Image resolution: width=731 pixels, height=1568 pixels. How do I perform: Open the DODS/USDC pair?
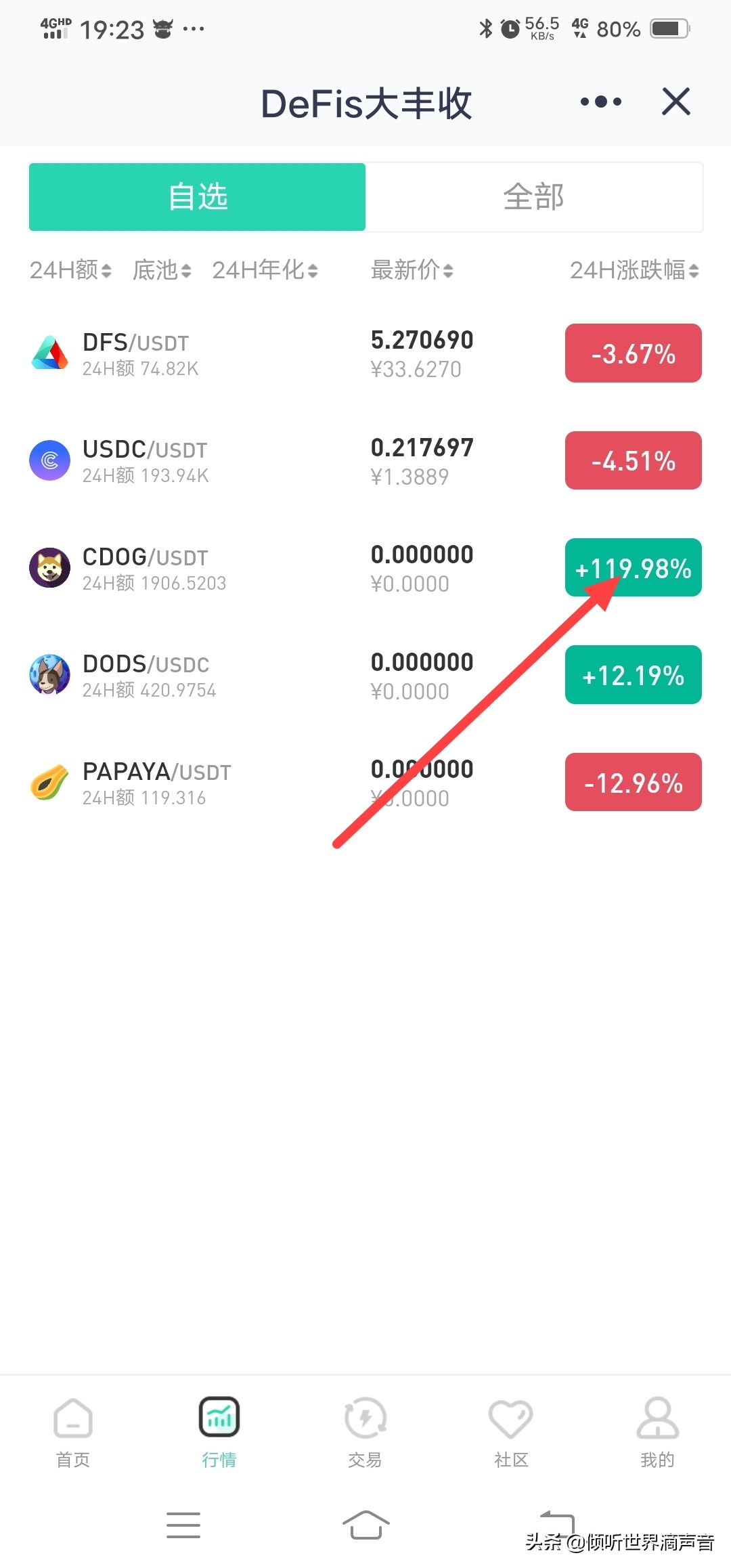coord(203,676)
